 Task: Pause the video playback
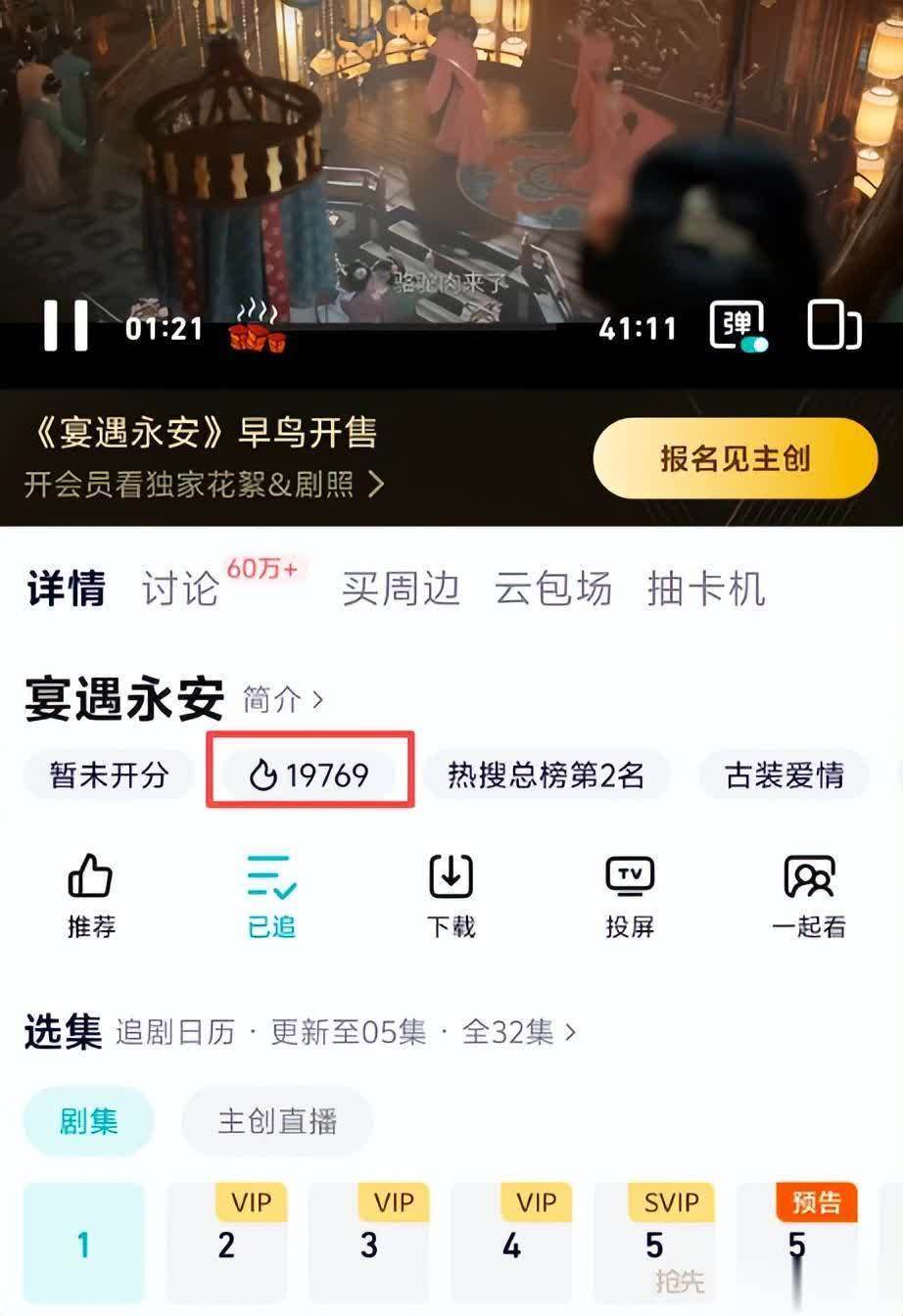click(x=66, y=325)
